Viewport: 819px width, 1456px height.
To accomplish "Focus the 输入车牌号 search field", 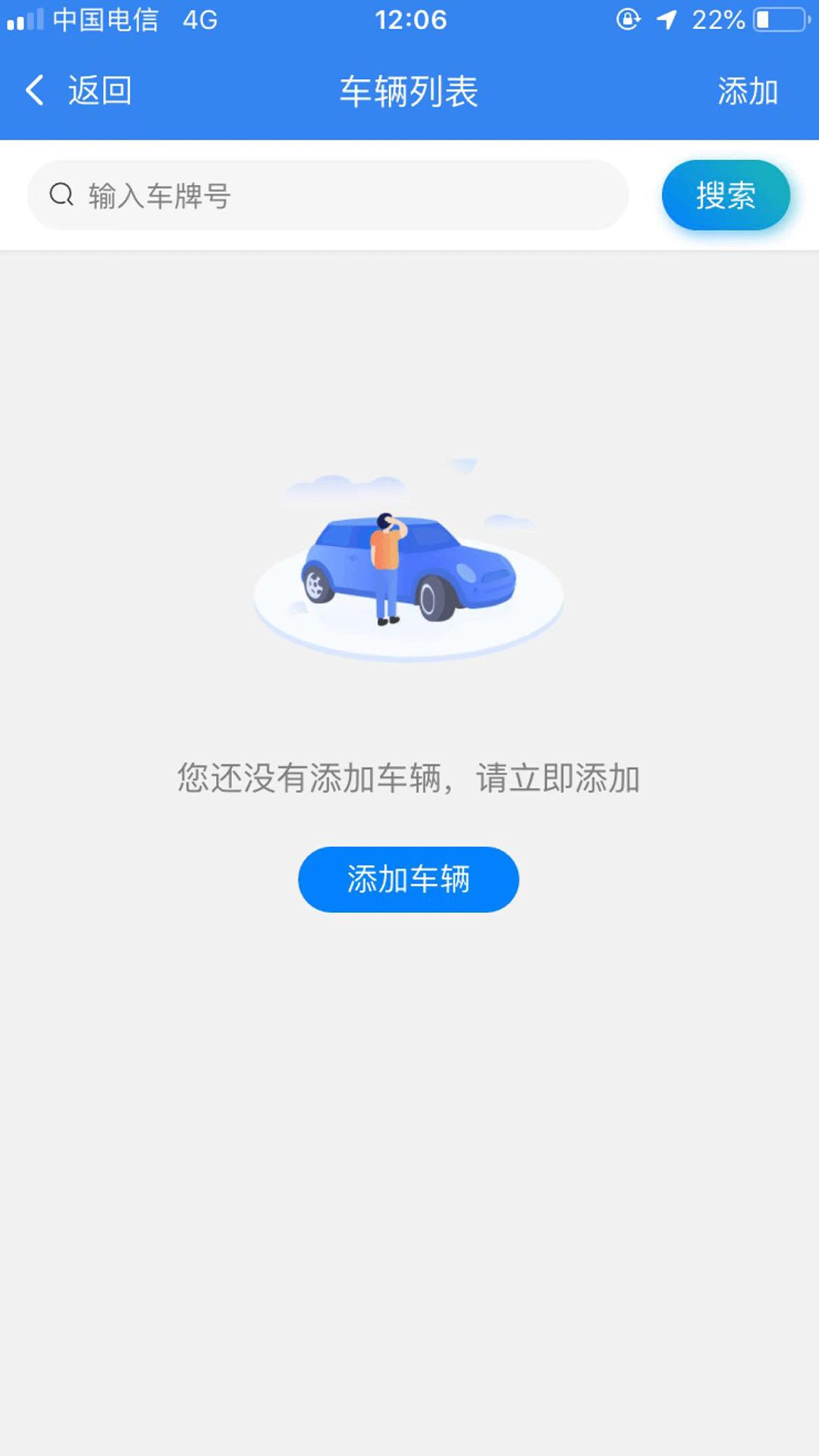I will click(328, 196).
